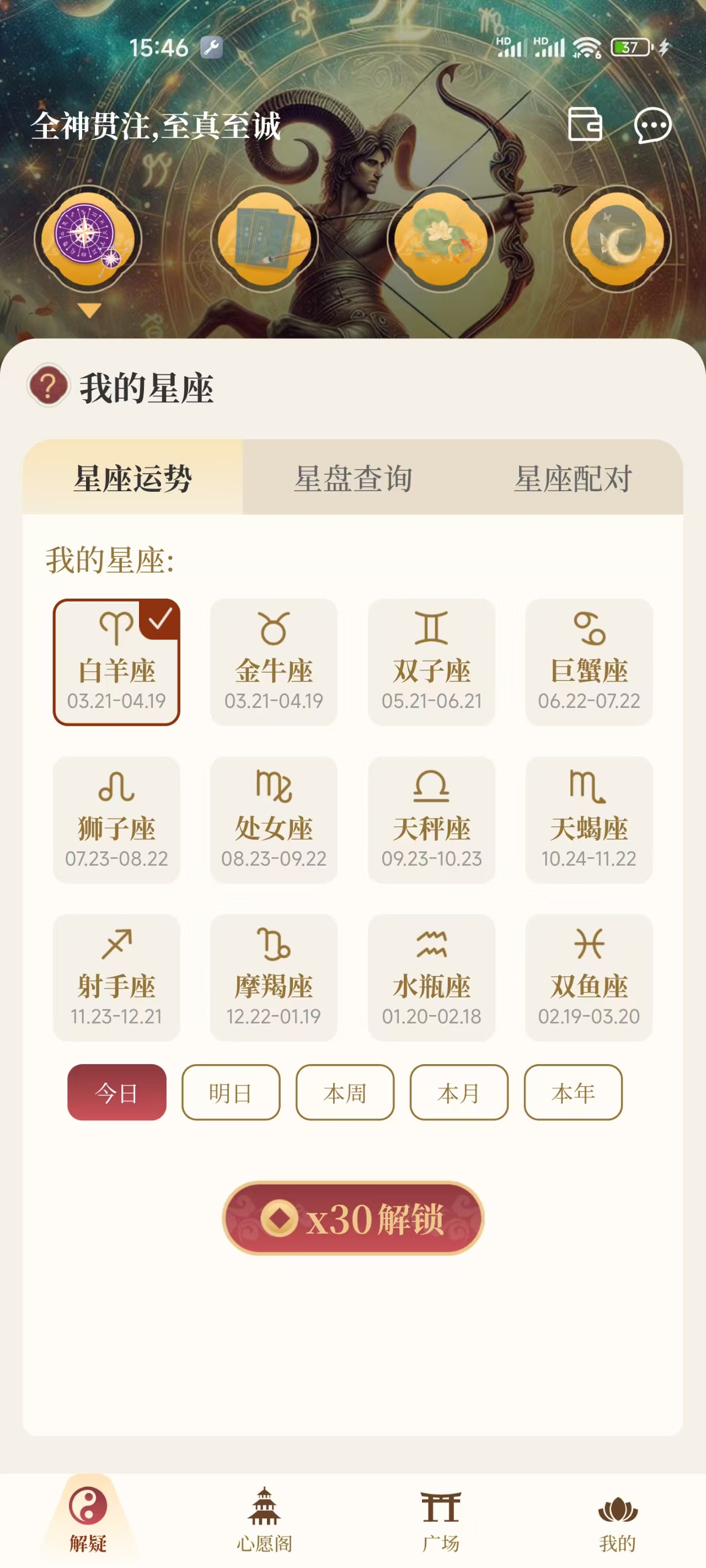
Task: Switch to 本月 fortune period
Action: 459,1093
